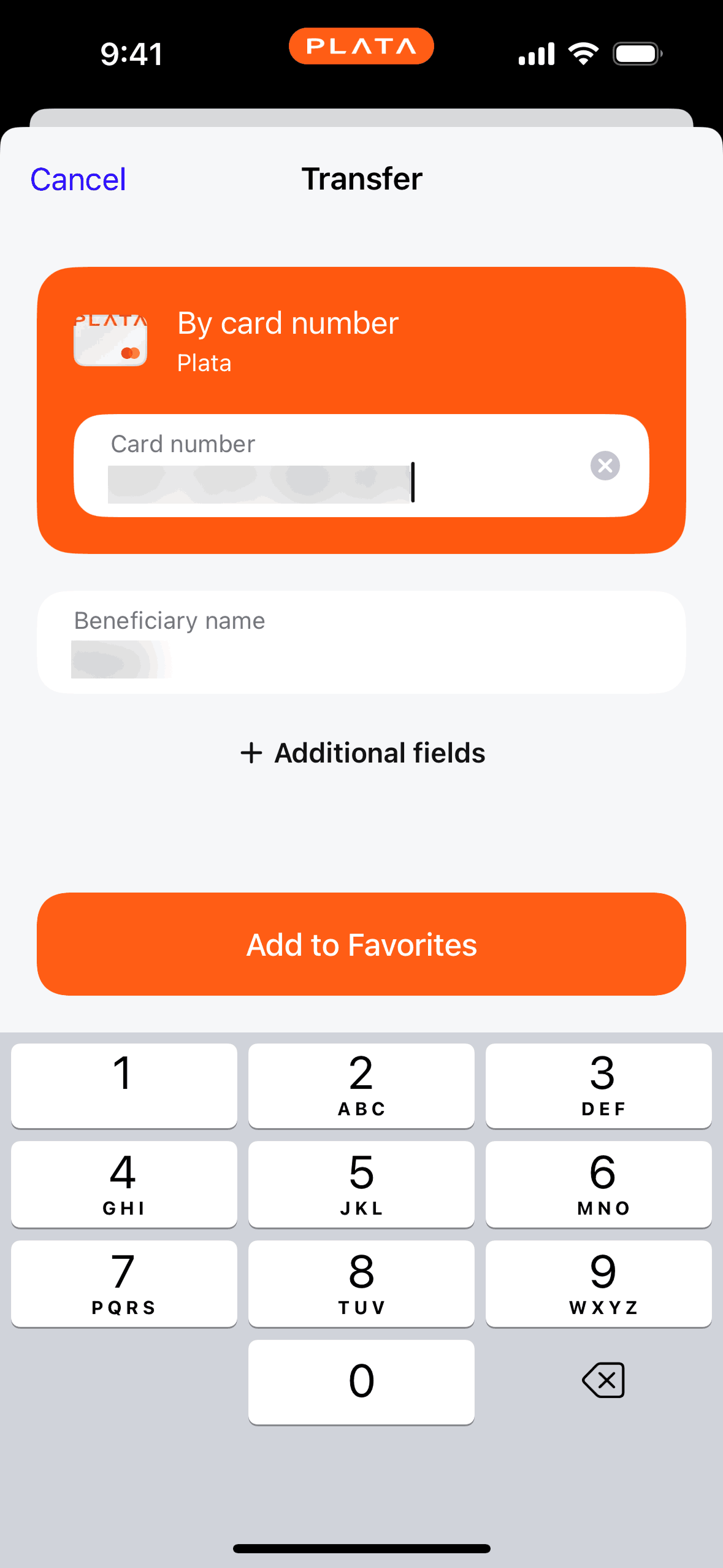Delete last digit with backspace key
The height and width of the screenshot is (1568, 723).
(603, 1381)
